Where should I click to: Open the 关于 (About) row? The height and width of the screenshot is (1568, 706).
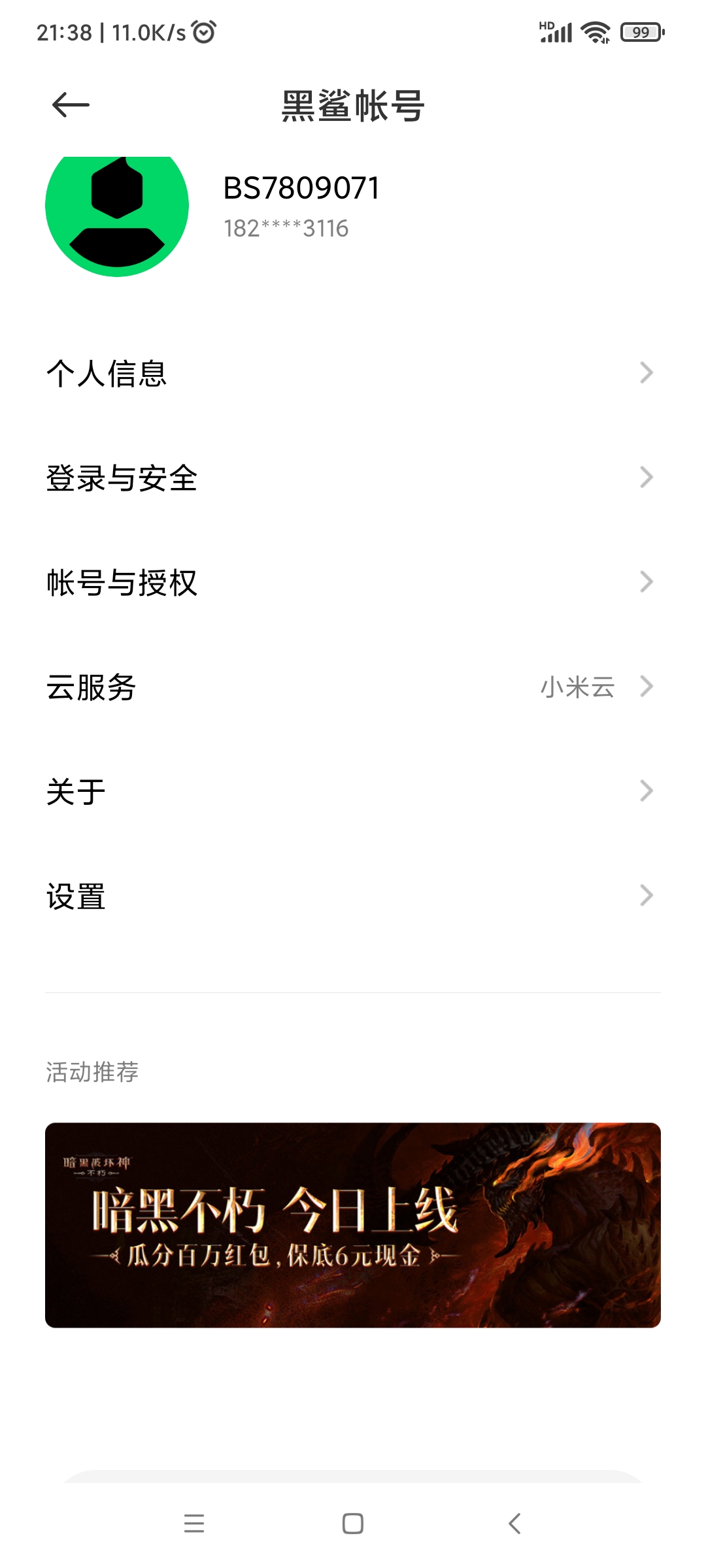tap(353, 791)
